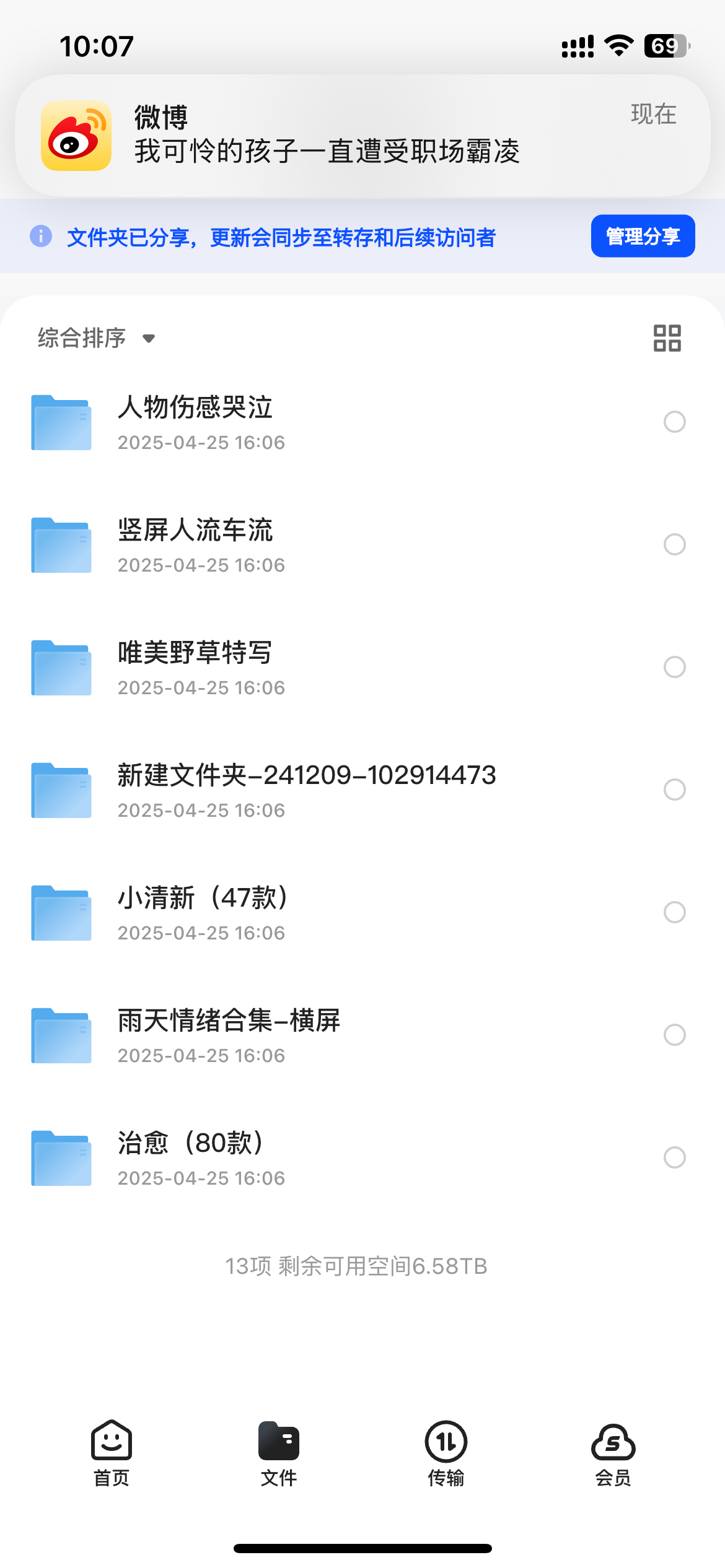The image size is (725, 1568).
Task: Expand the 综合排序 sort dropdown
Action: (96, 338)
